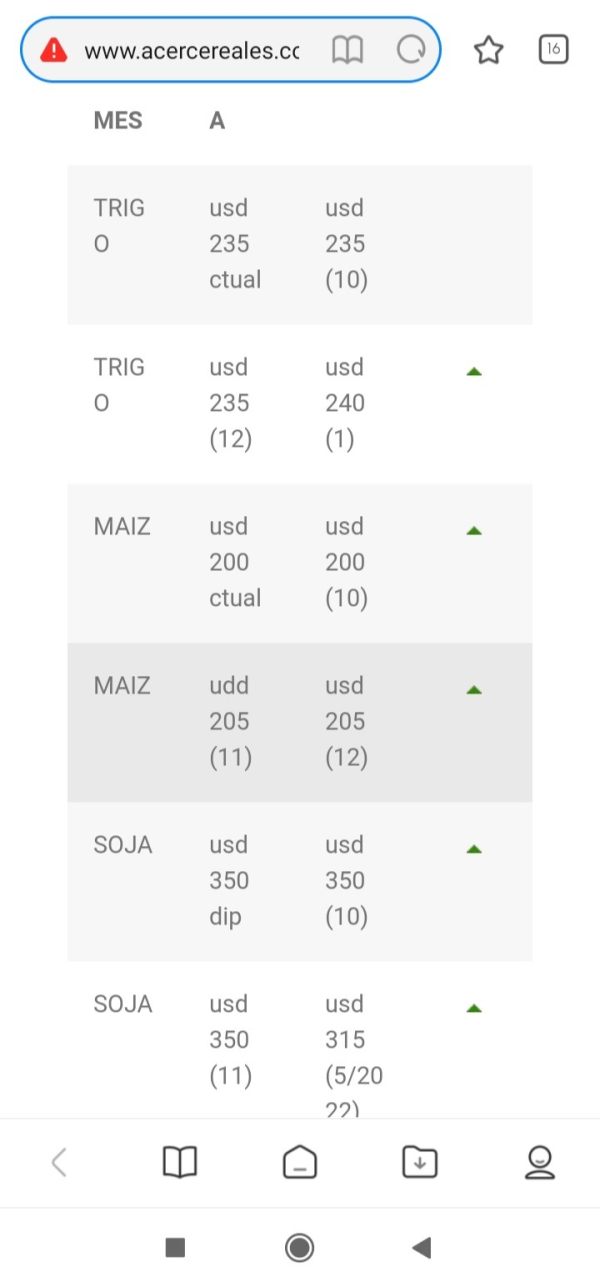This screenshot has width=600, height=1287.
Task: Open the profile menu
Action: 540,1162
